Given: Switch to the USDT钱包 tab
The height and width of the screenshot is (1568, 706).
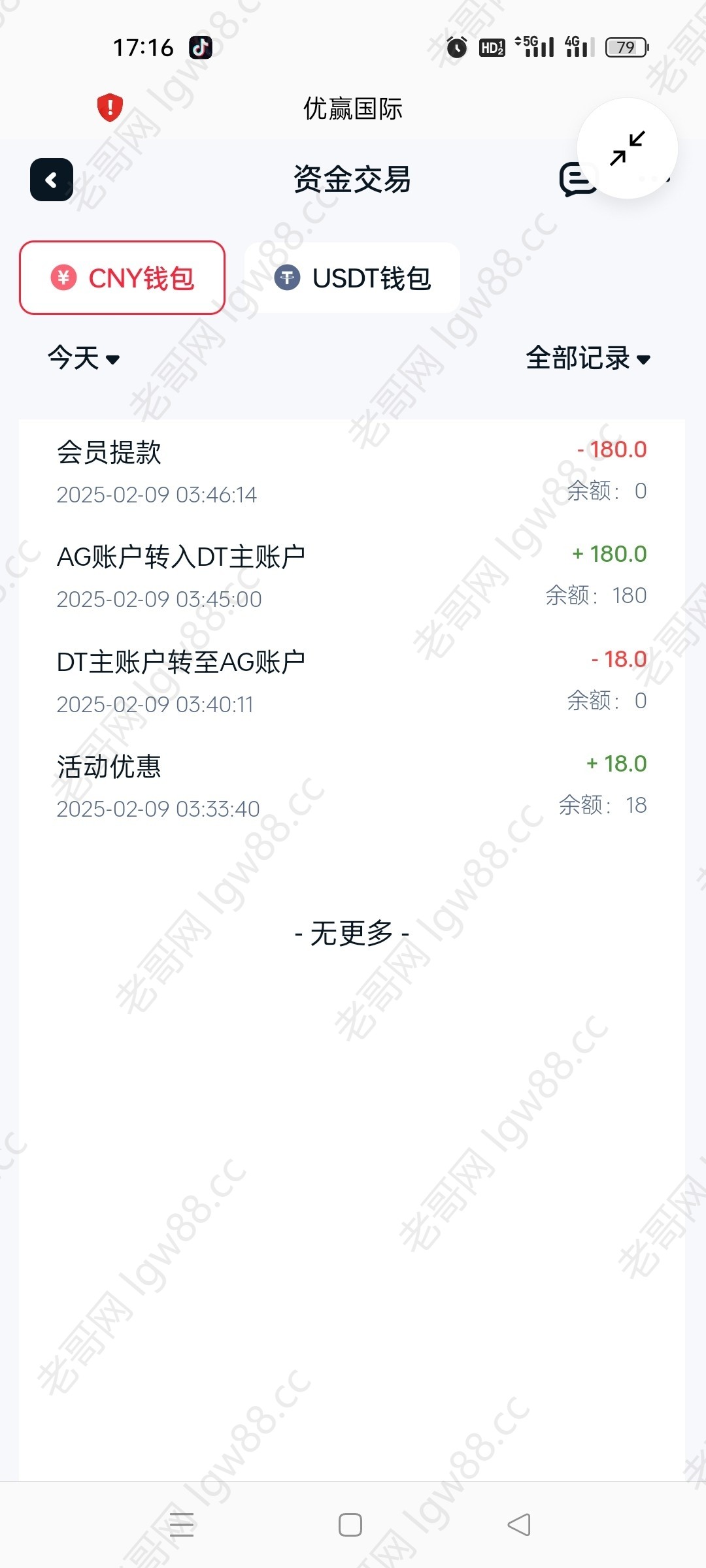Looking at the screenshot, I should [x=352, y=278].
